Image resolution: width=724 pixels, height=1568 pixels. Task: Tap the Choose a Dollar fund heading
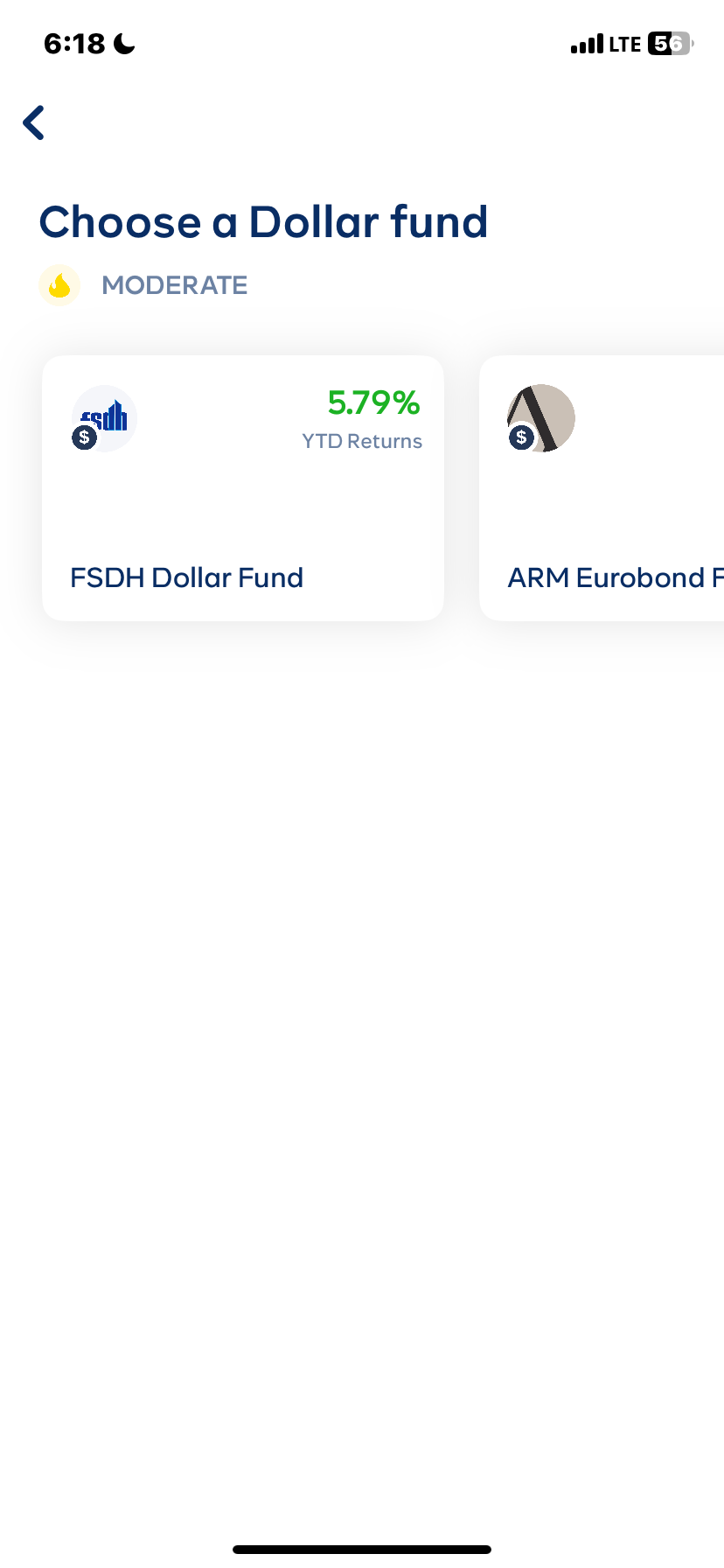pos(263,222)
